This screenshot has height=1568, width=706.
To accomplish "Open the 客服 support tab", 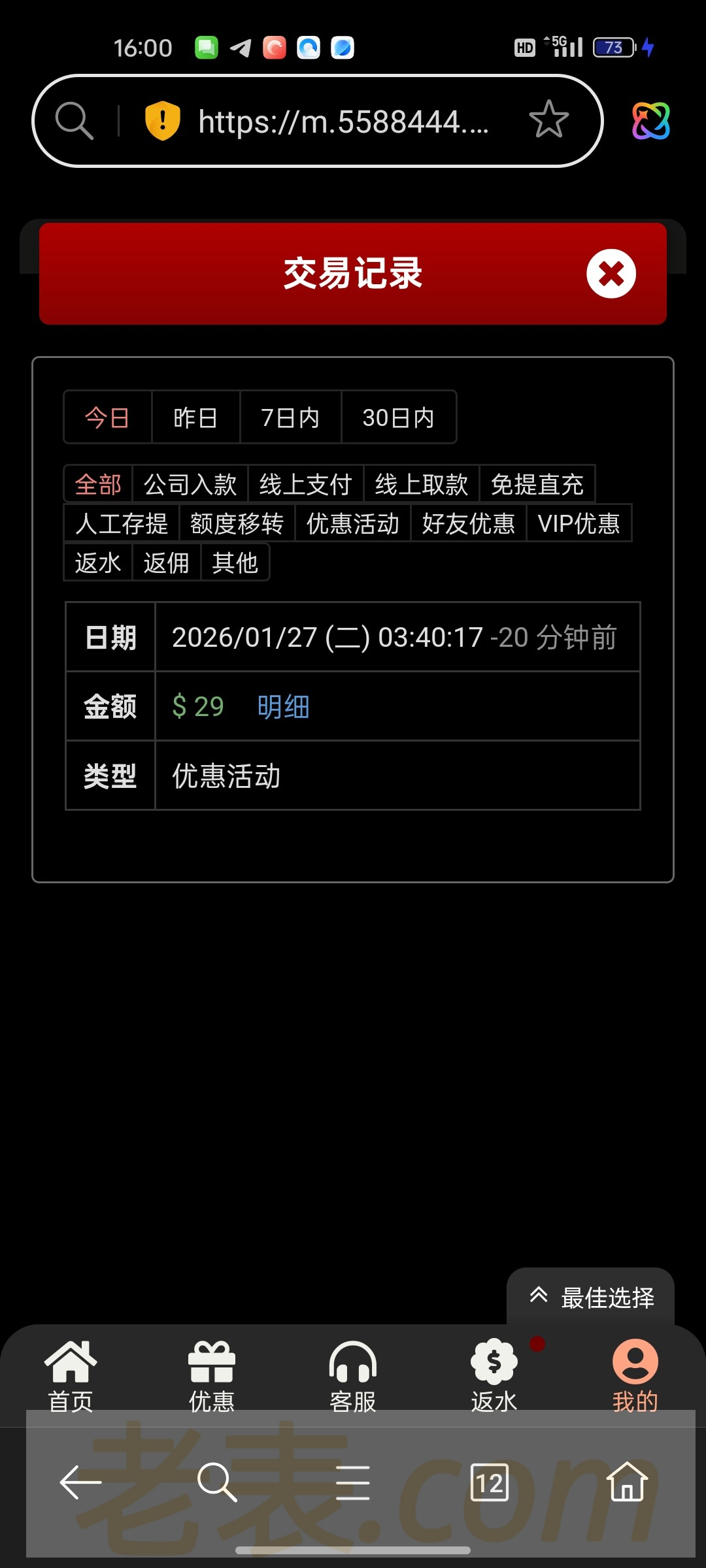I will pyautogui.click(x=353, y=1376).
